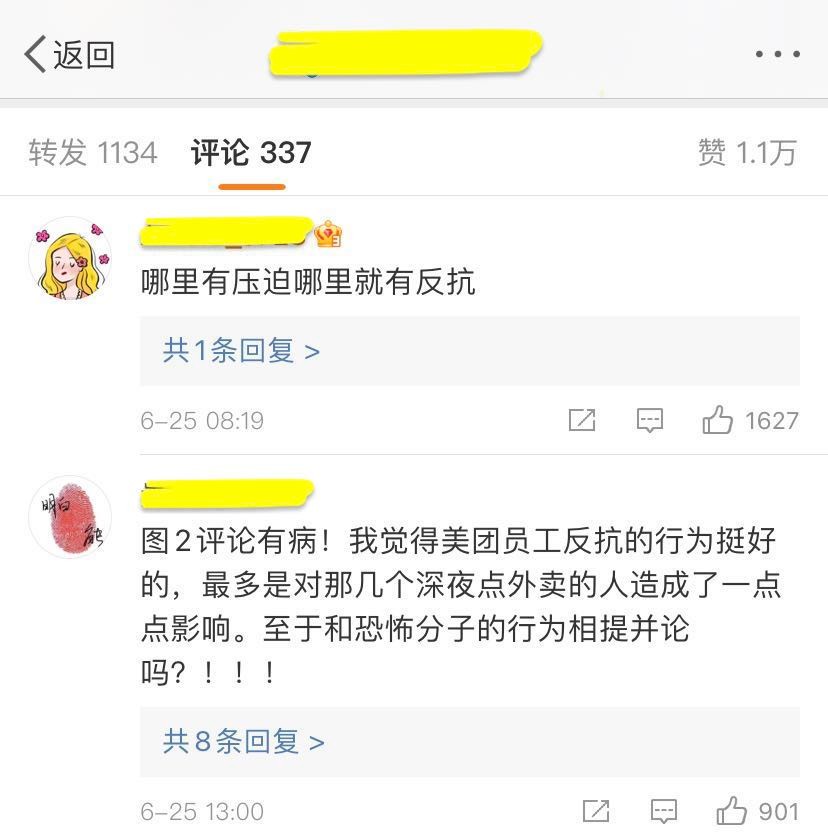The width and height of the screenshot is (828, 835).
Task: Open the fingerprint avatar's profile
Action: click(x=69, y=517)
